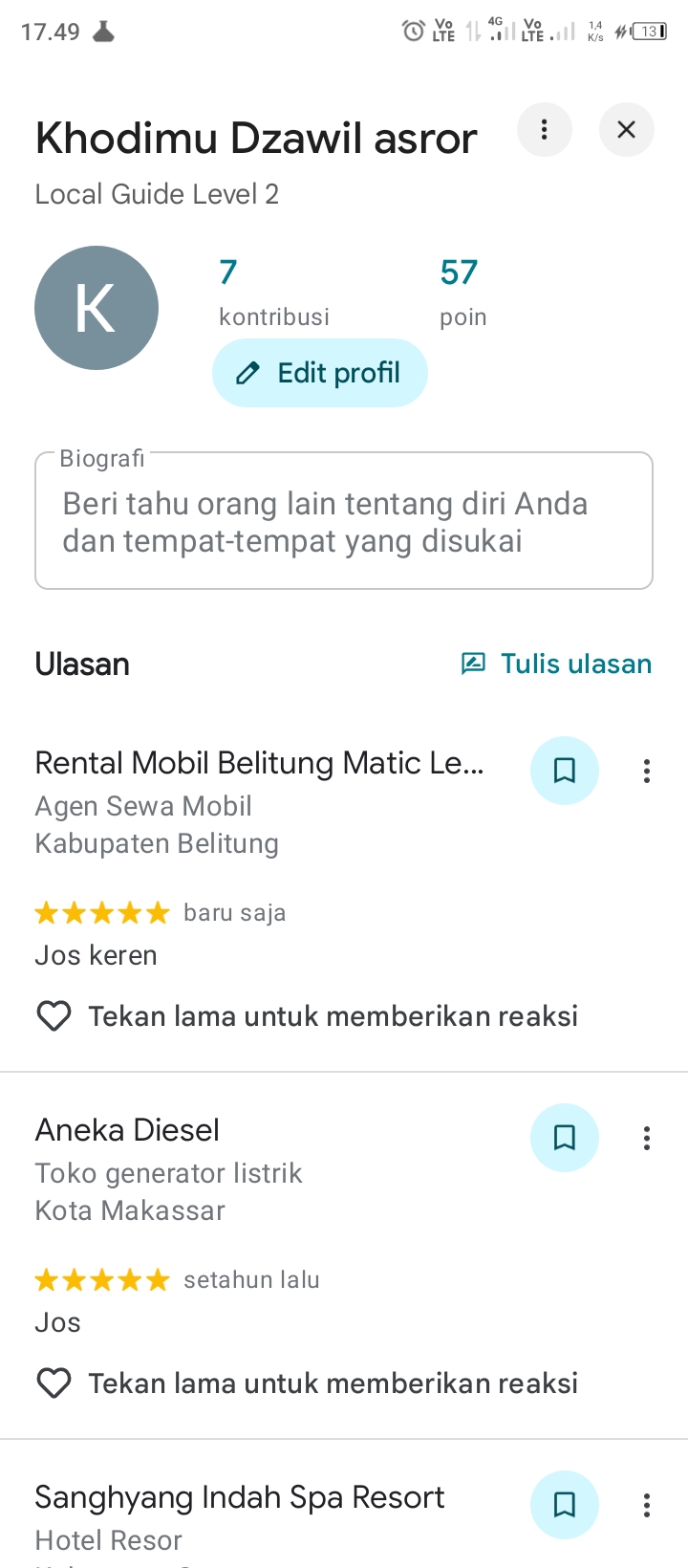Image resolution: width=688 pixels, height=1568 pixels.
Task: Tap Tulis ulasan to write a review
Action: [556, 664]
